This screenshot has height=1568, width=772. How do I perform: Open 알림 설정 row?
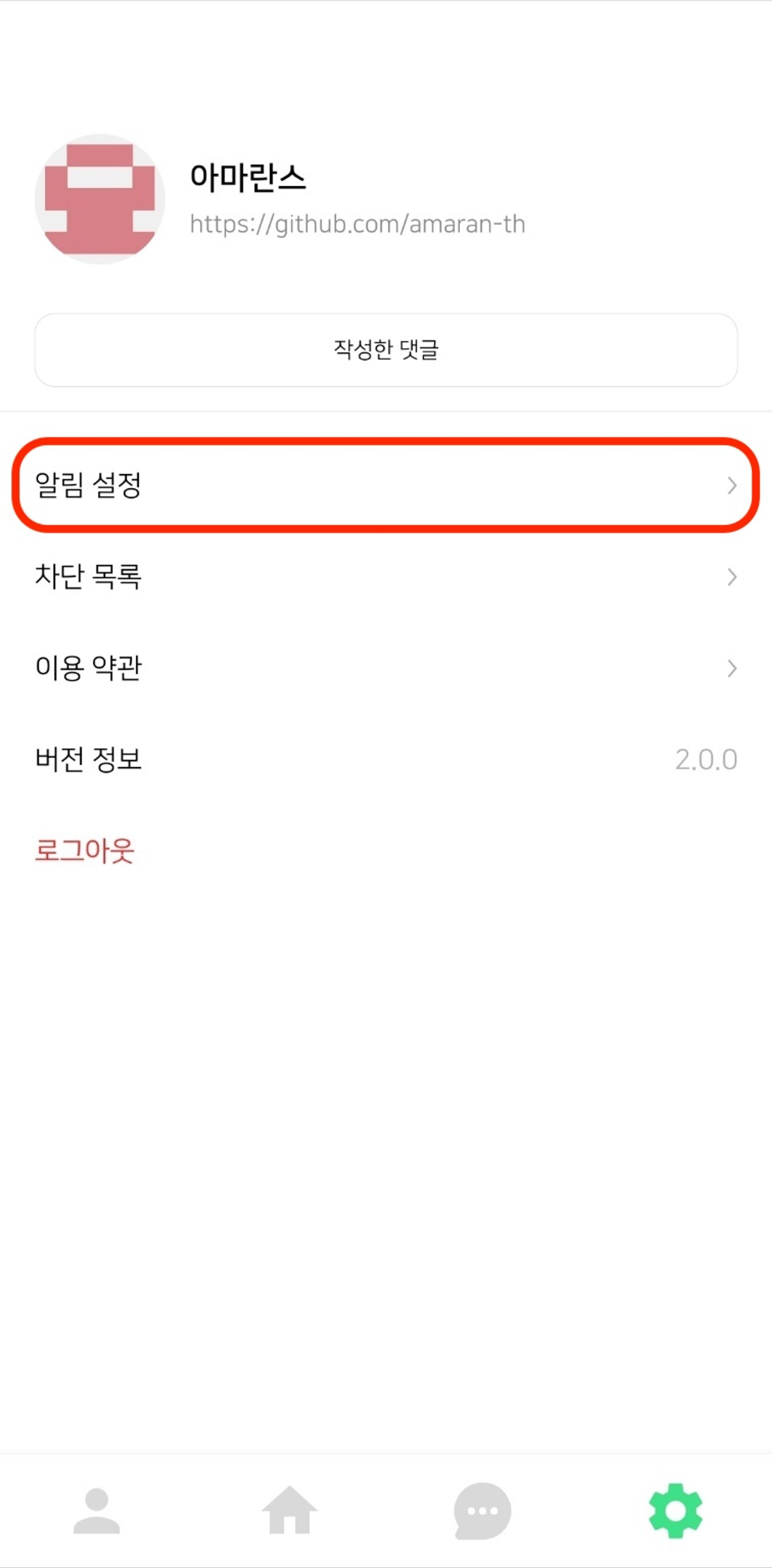[x=386, y=485]
